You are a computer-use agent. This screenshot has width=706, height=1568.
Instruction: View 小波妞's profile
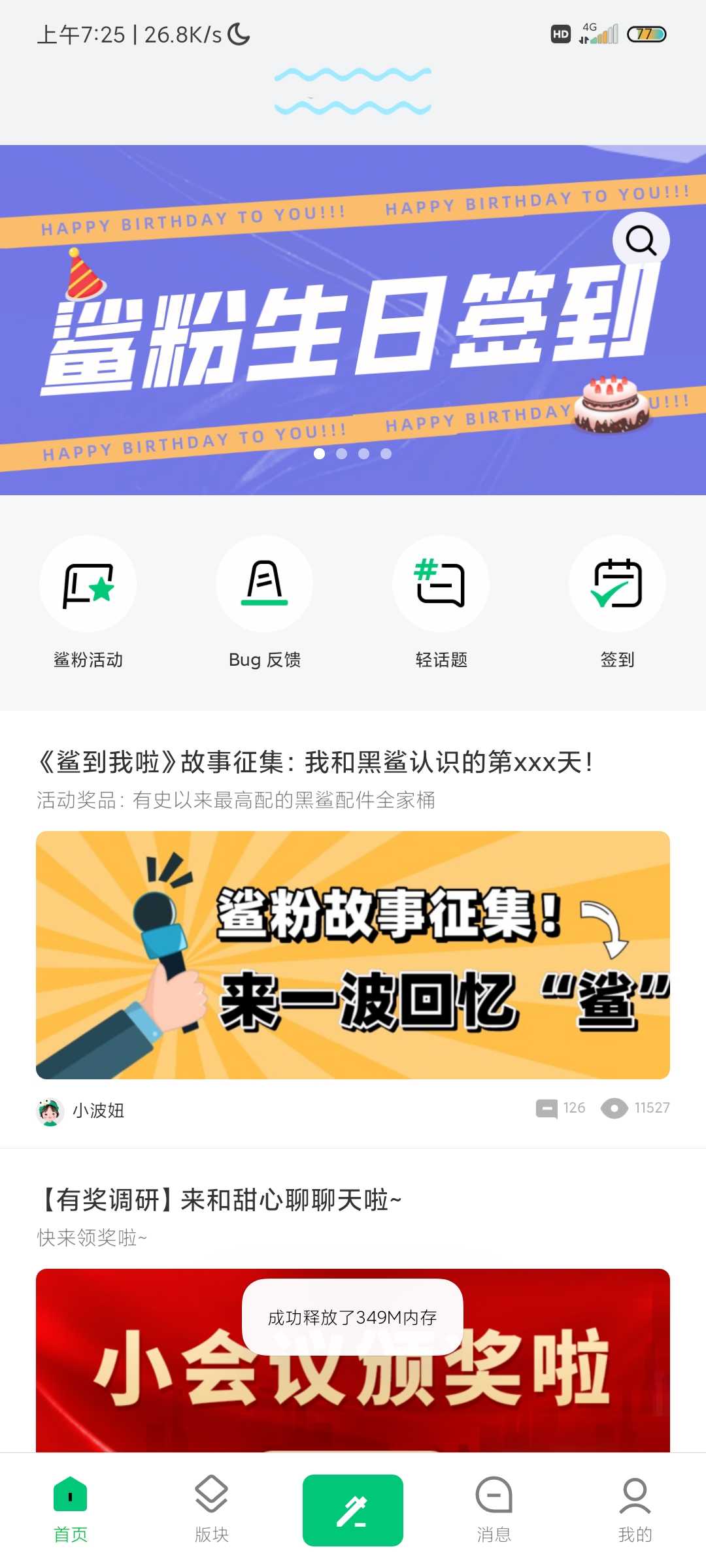(81, 1111)
